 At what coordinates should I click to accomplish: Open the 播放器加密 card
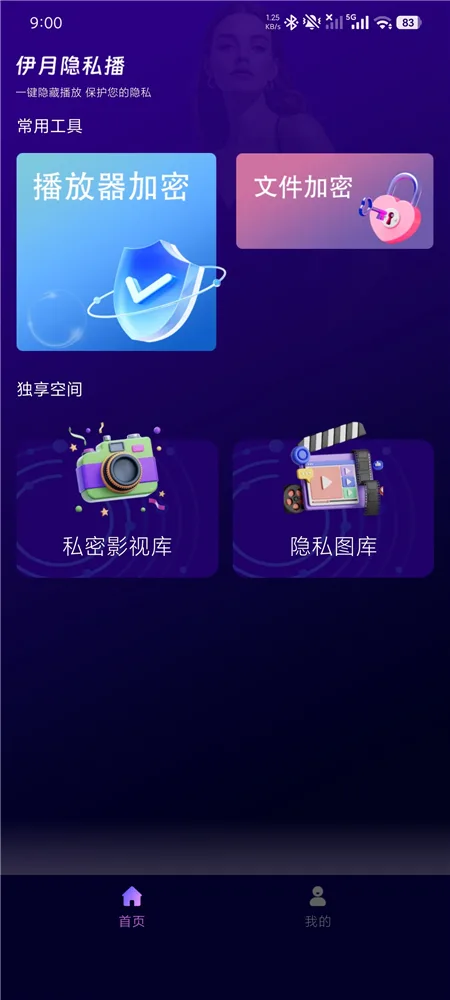click(116, 252)
